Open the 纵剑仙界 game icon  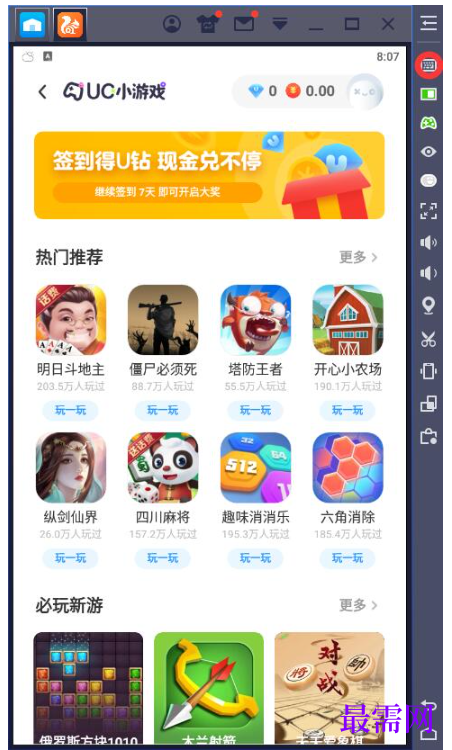pos(71,467)
